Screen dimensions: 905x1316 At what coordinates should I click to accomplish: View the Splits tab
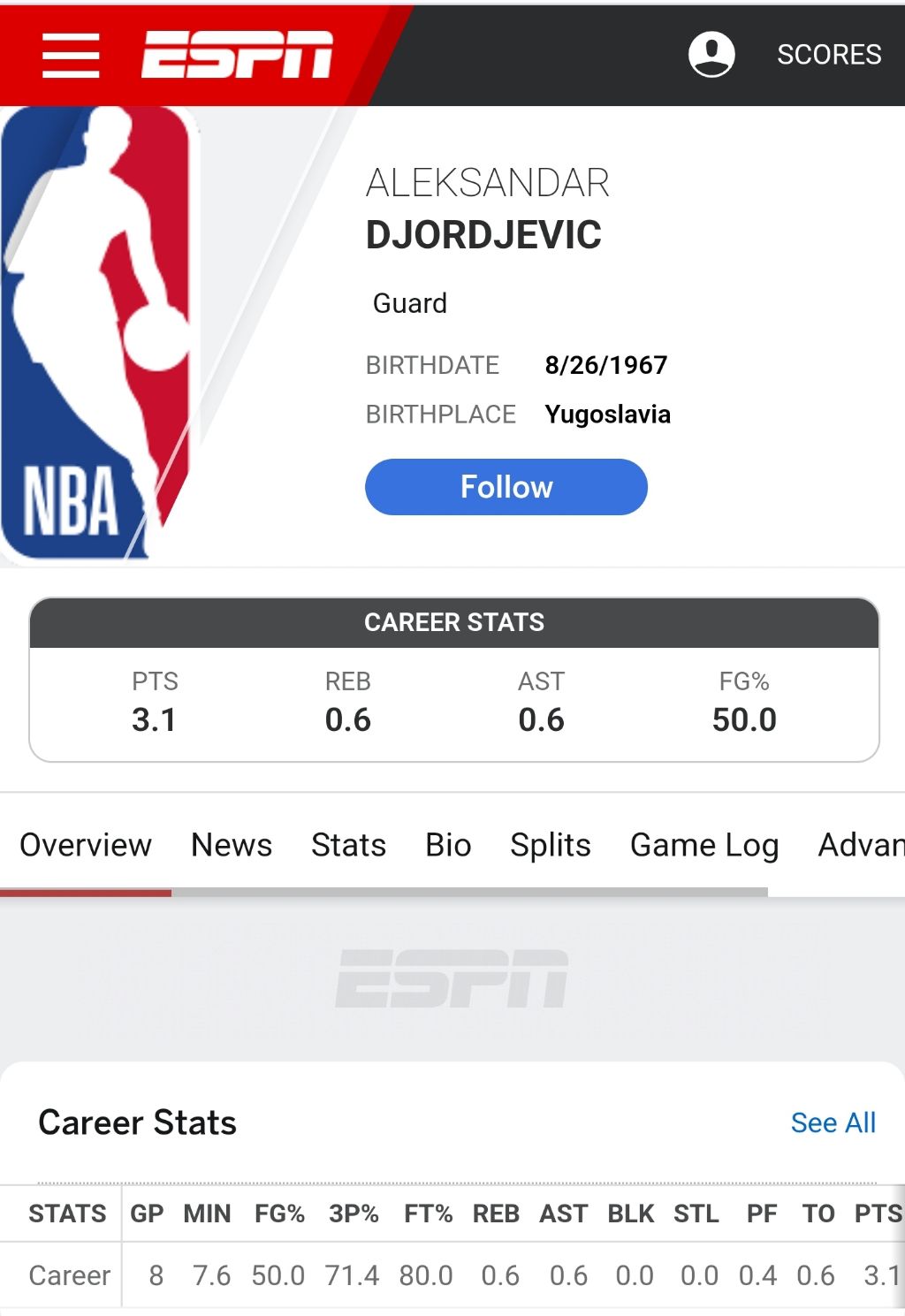(550, 845)
